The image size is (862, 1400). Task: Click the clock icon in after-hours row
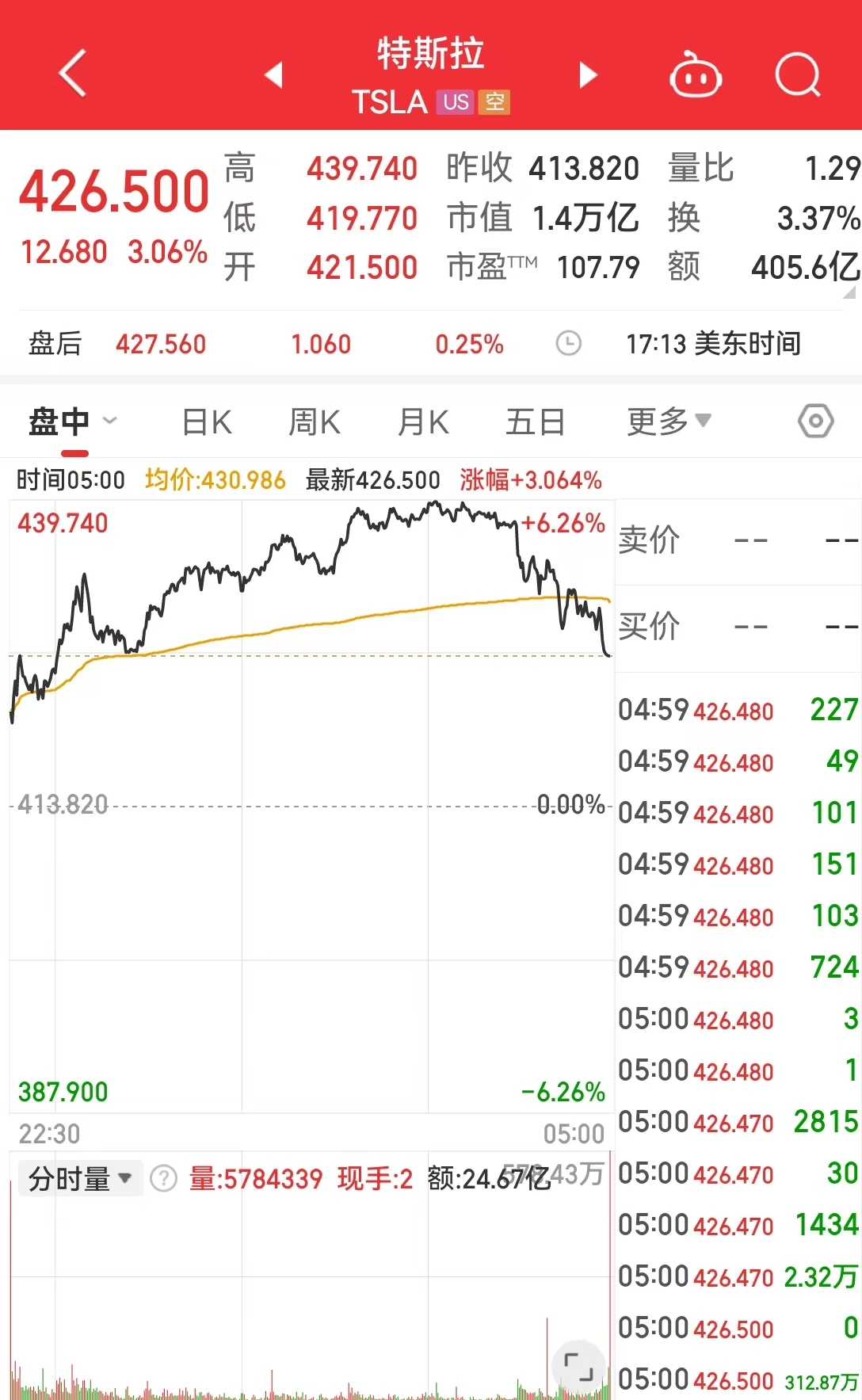(569, 344)
